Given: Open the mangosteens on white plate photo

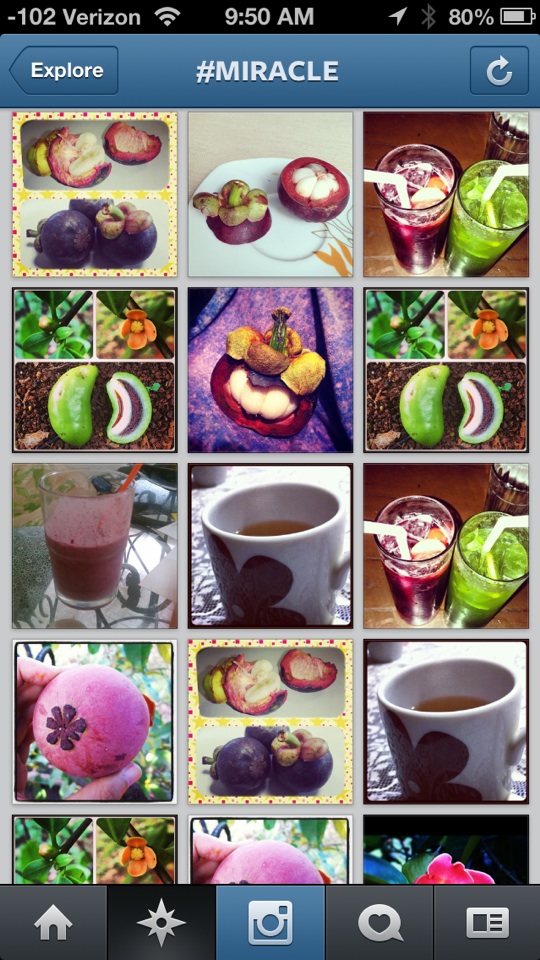Looking at the screenshot, I should [271, 194].
